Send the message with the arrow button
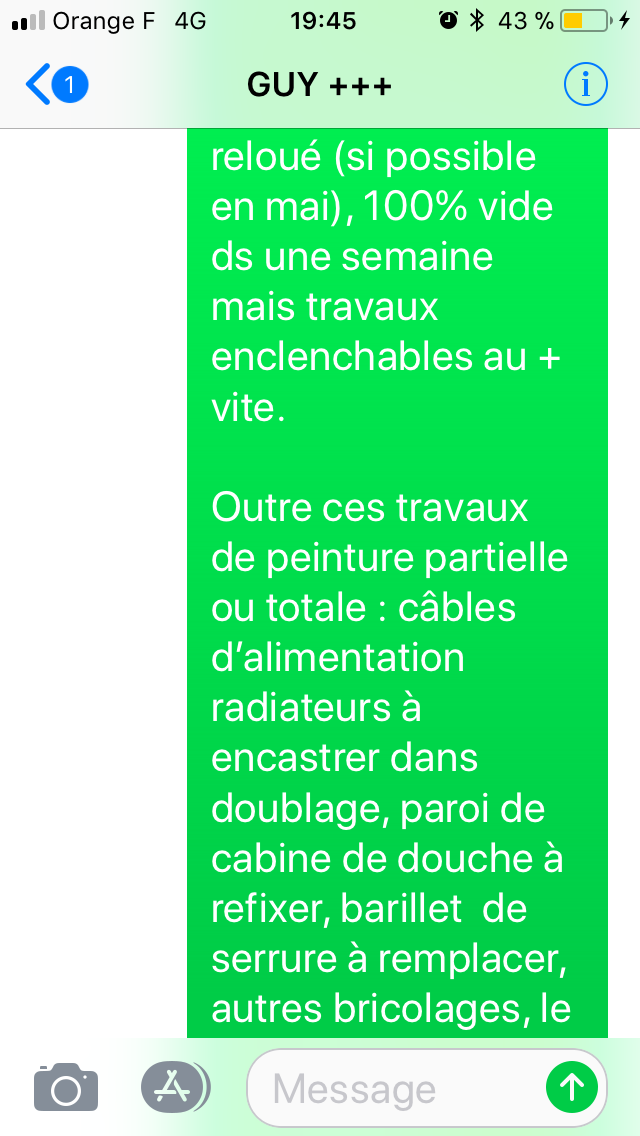 (572, 1087)
